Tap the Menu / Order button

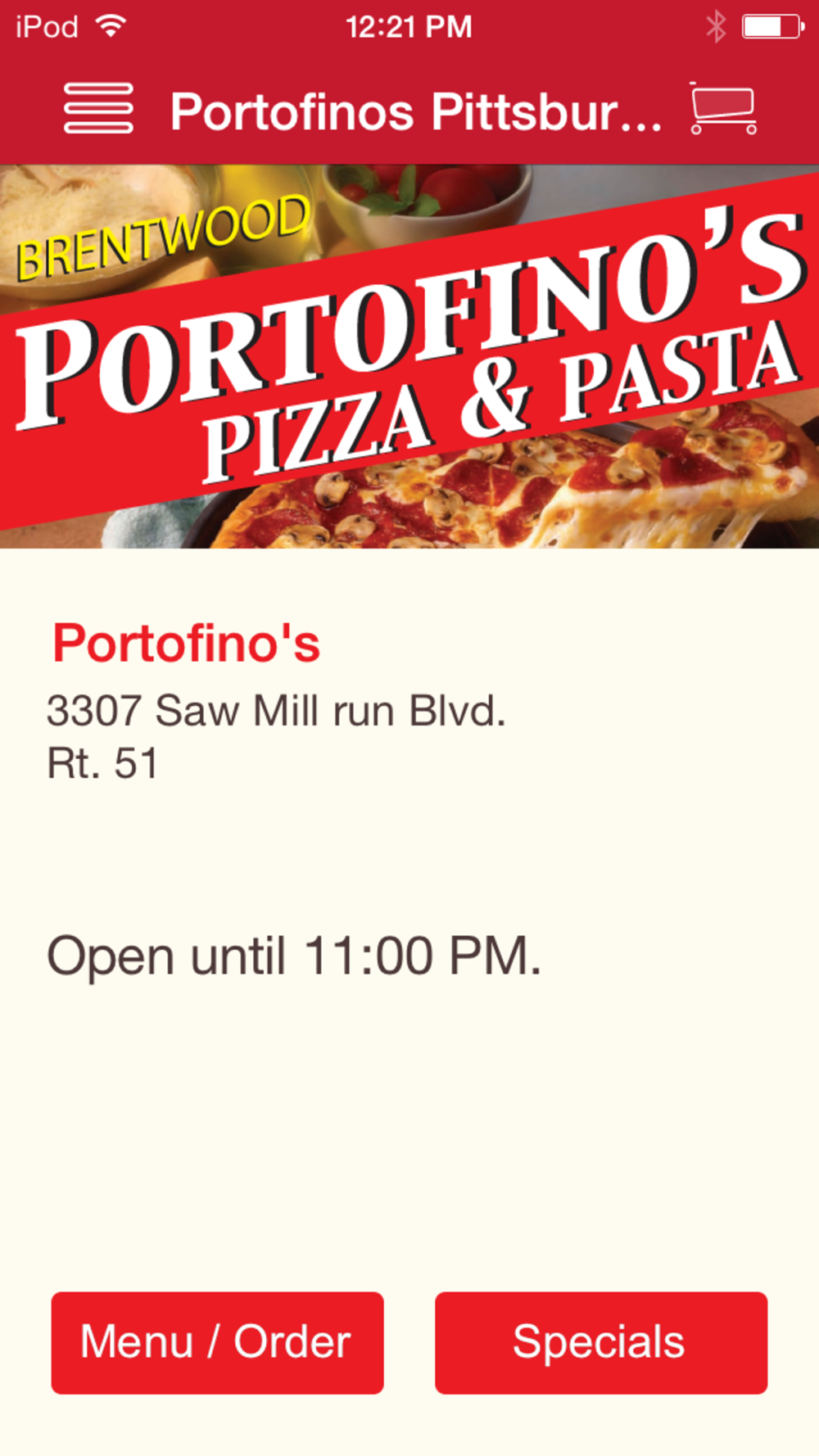(x=217, y=1343)
